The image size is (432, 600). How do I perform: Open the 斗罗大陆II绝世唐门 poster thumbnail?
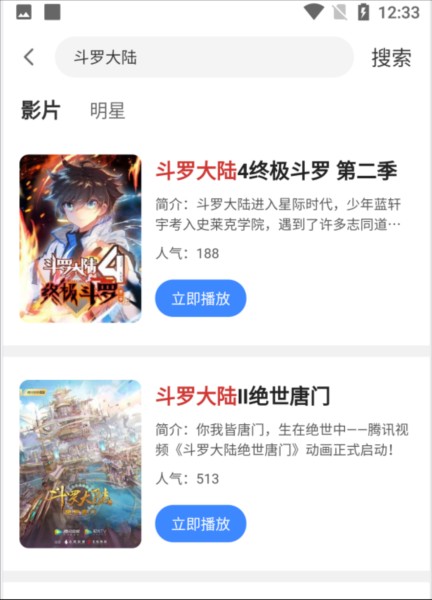coord(80,464)
